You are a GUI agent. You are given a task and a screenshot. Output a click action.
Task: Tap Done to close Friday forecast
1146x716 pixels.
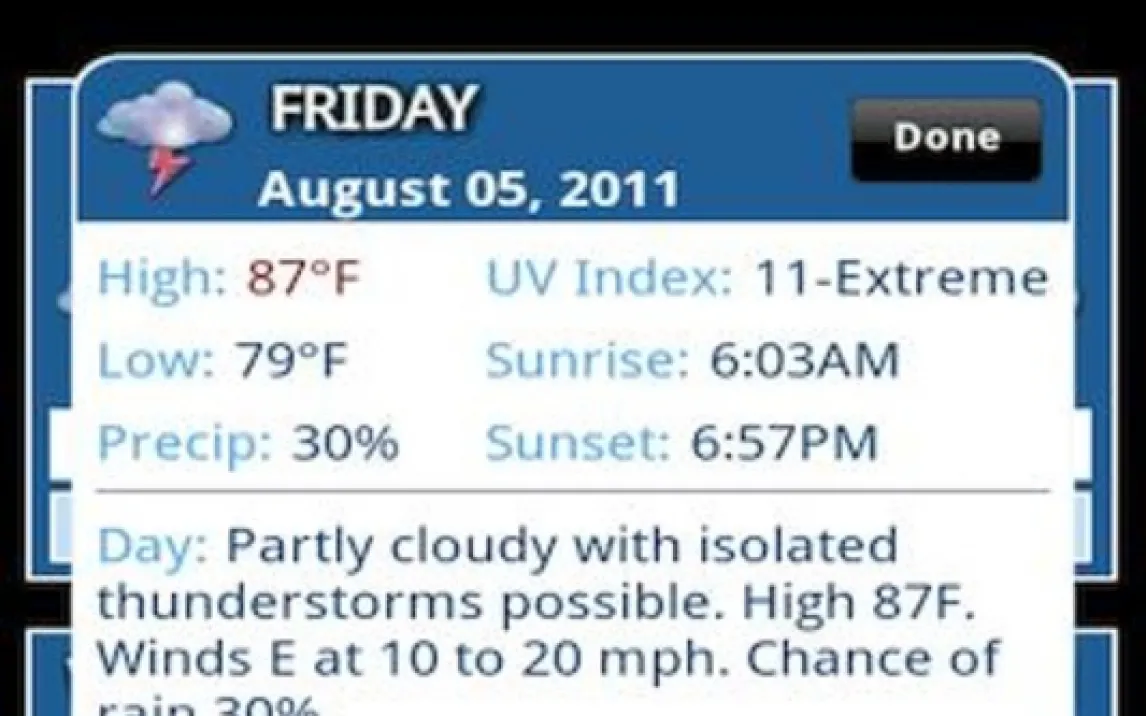tap(945, 139)
